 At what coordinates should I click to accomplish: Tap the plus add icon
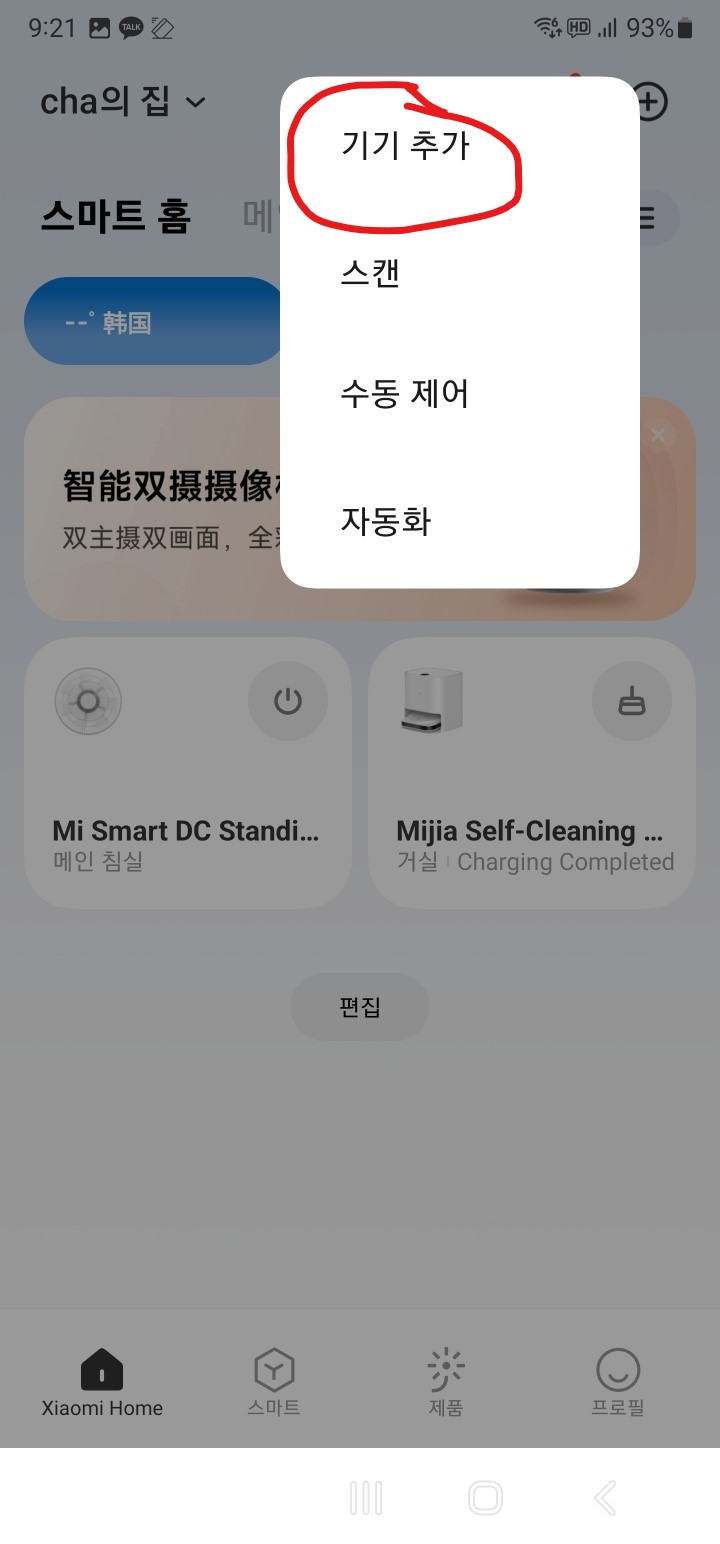[650, 102]
